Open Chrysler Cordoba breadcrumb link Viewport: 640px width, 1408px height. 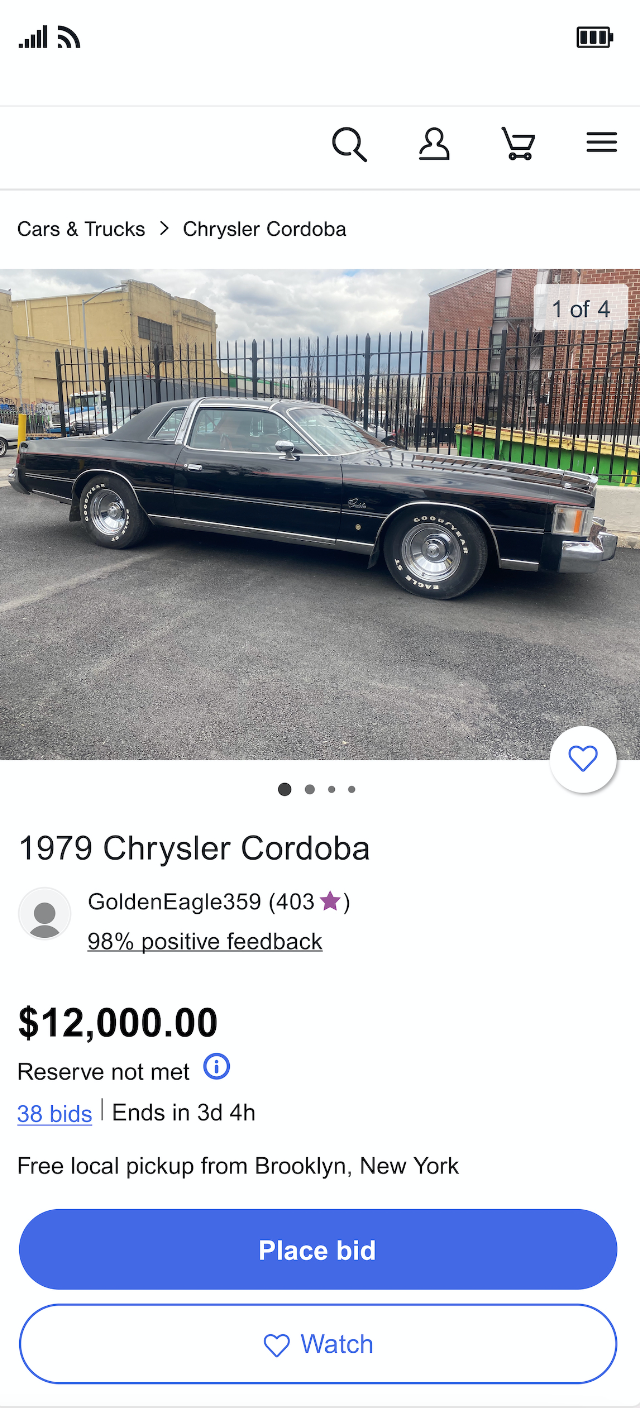point(264,229)
